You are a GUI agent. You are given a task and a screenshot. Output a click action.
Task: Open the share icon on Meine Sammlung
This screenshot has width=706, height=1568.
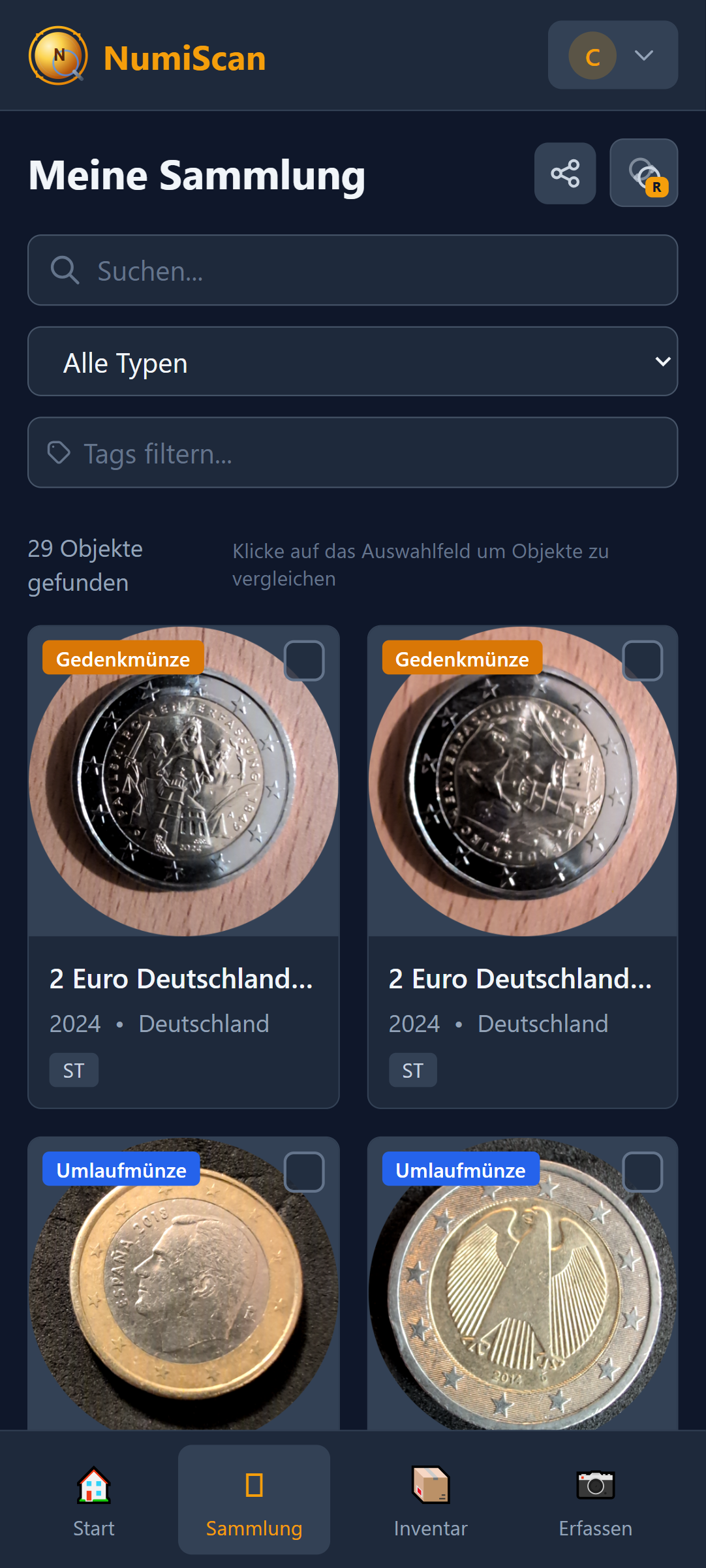[x=564, y=173]
